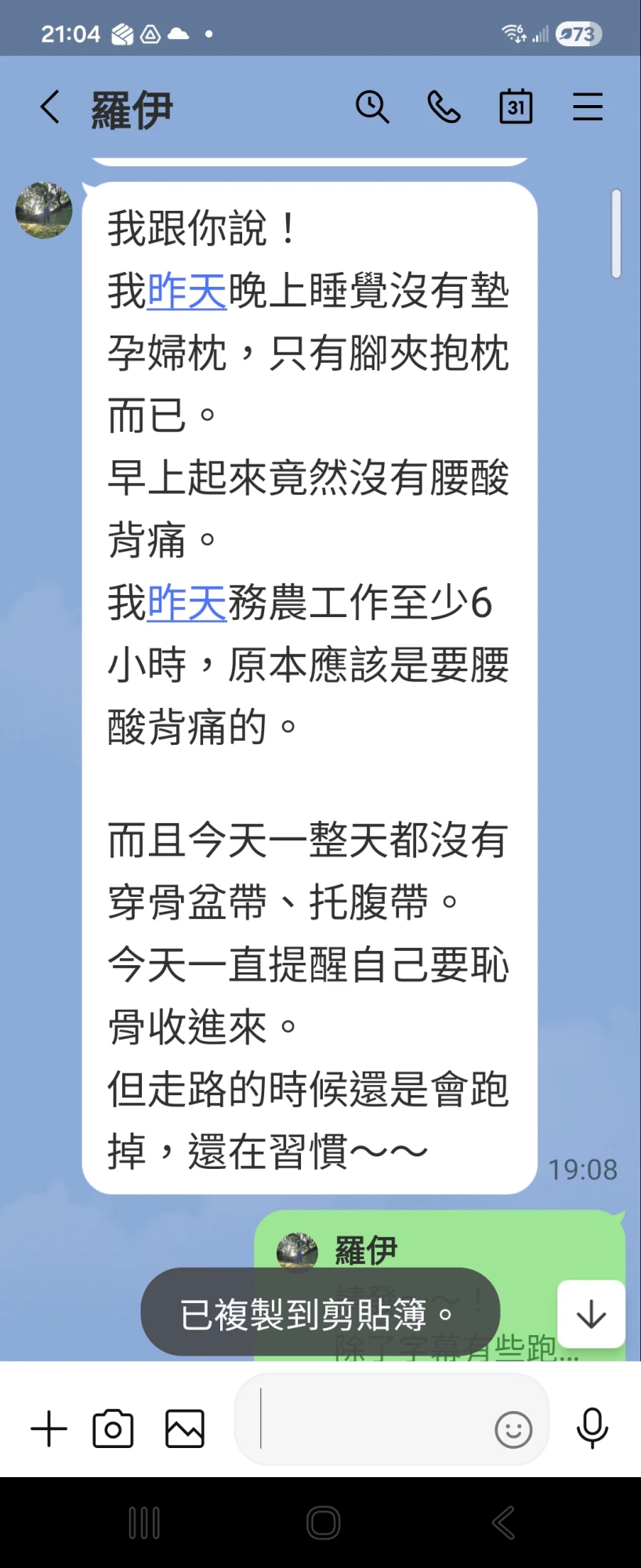Open the calendar icon in header
641x1568 pixels.
tap(516, 107)
